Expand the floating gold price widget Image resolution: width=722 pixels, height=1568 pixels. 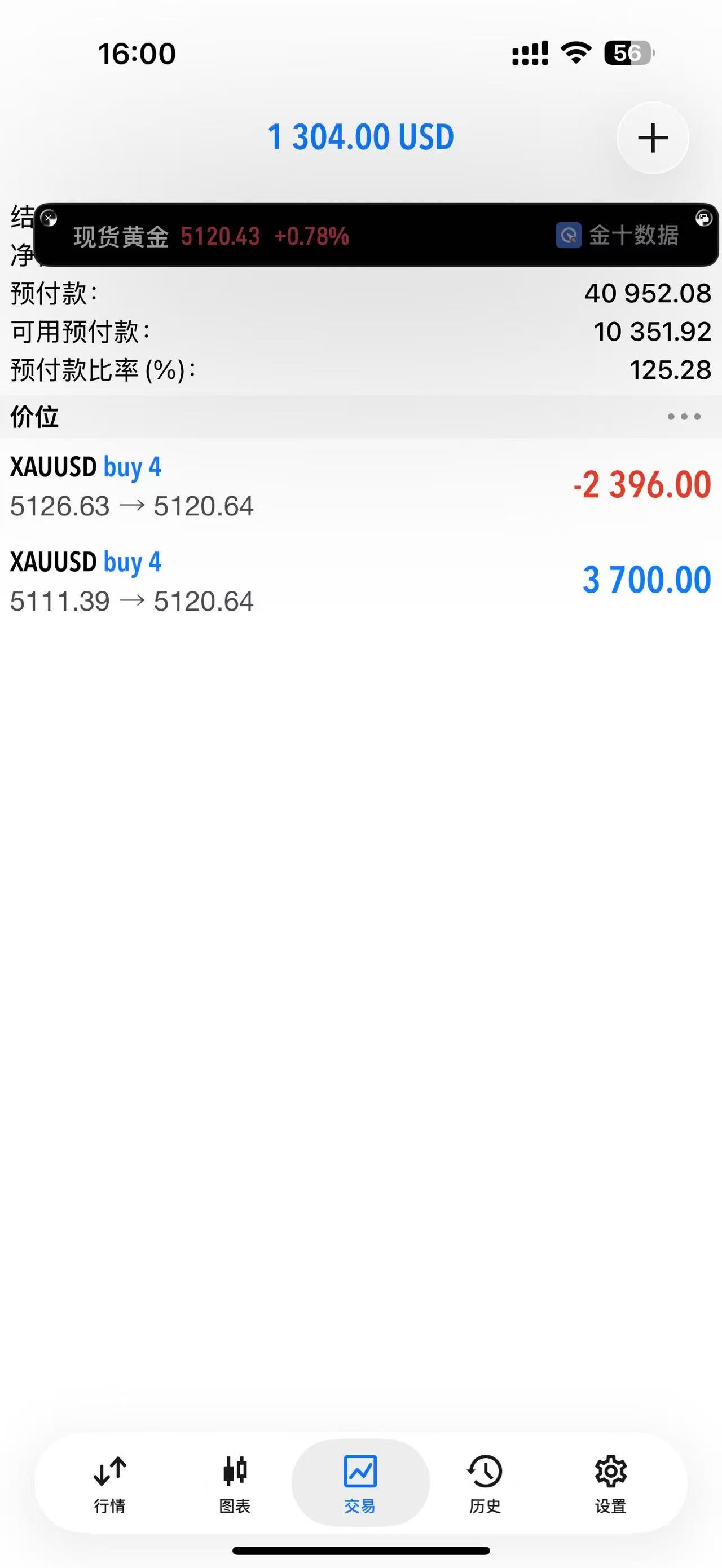pos(703,218)
